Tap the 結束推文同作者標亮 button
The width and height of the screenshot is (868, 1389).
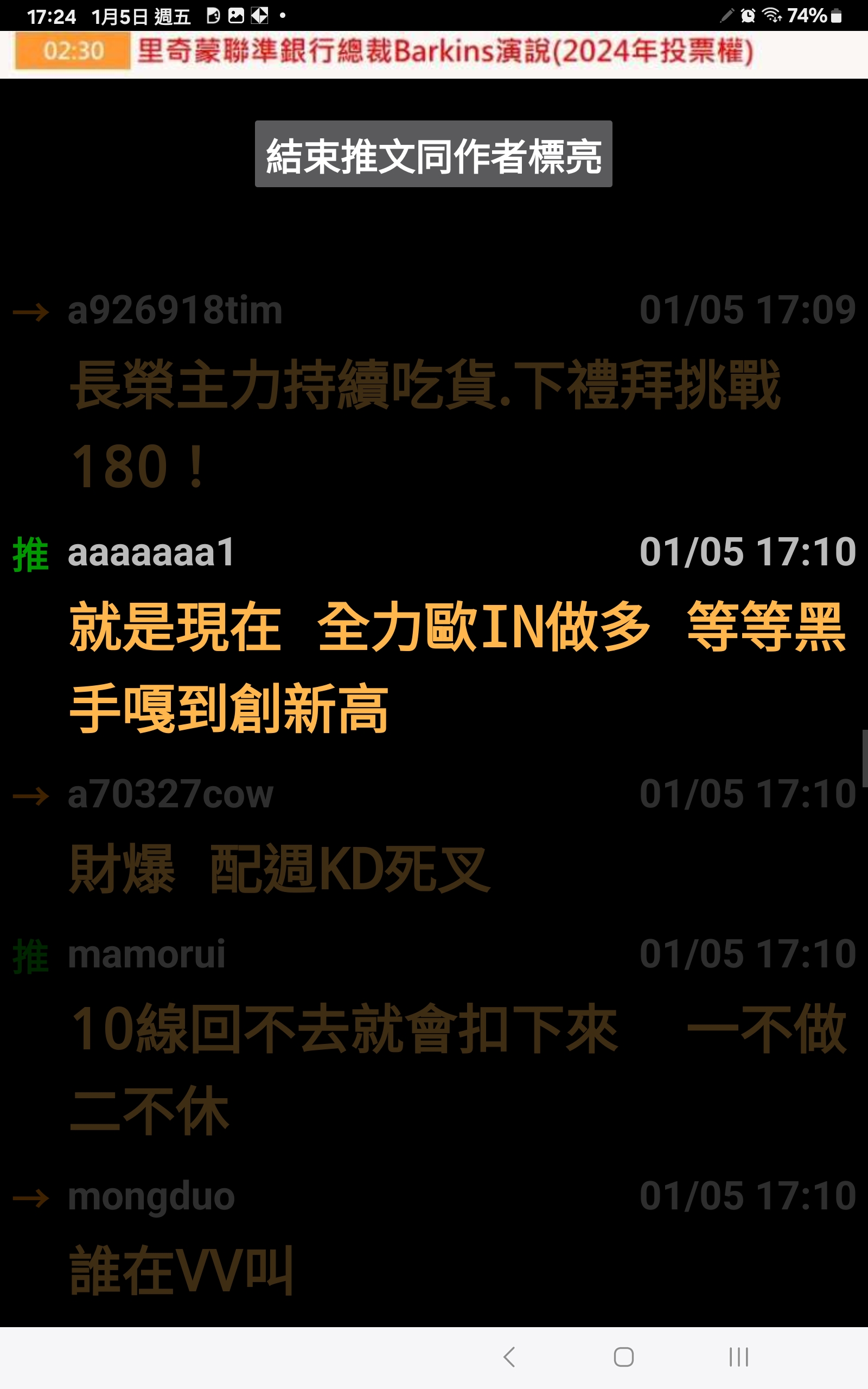click(433, 154)
